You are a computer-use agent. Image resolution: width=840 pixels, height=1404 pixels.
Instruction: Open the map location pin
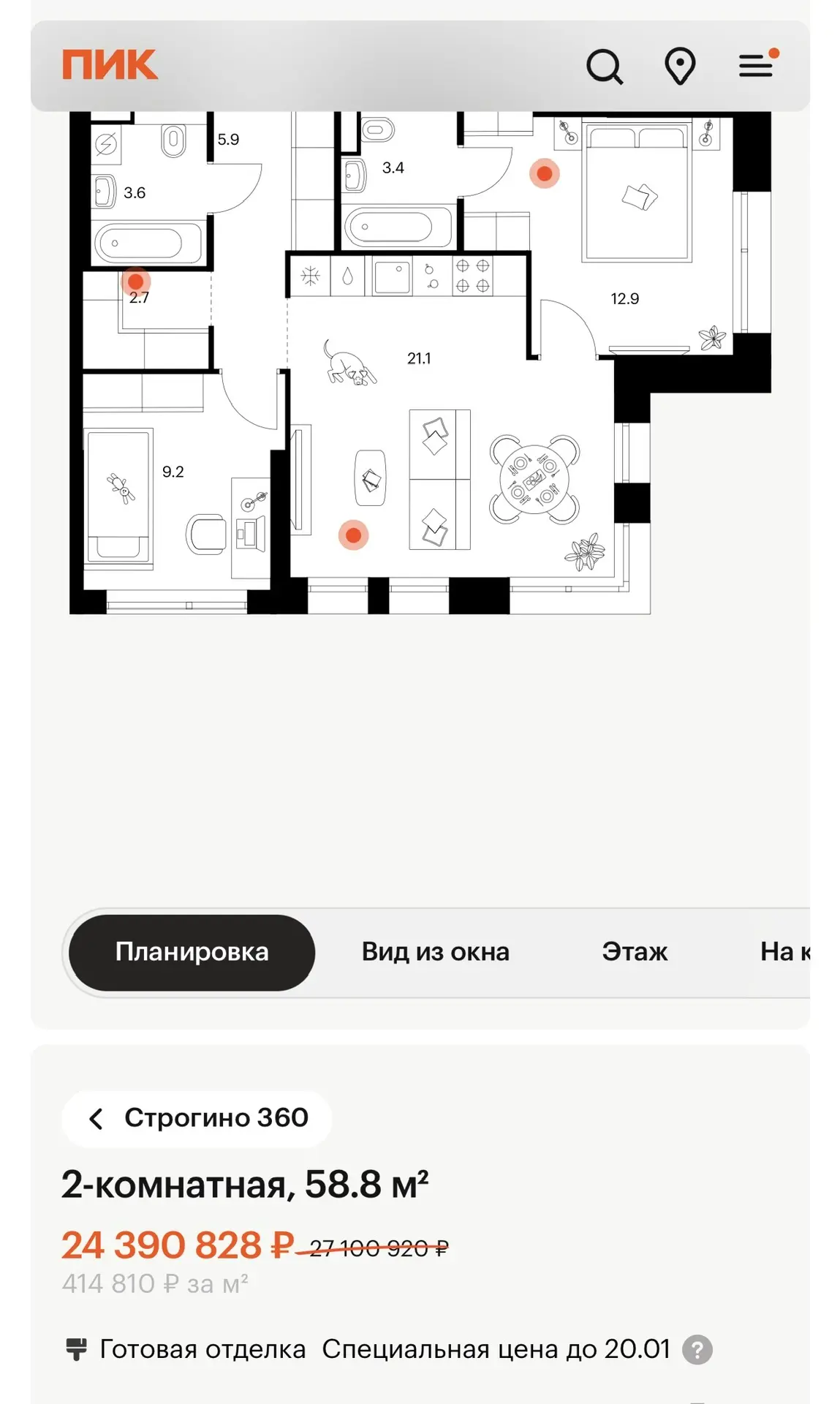(680, 66)
